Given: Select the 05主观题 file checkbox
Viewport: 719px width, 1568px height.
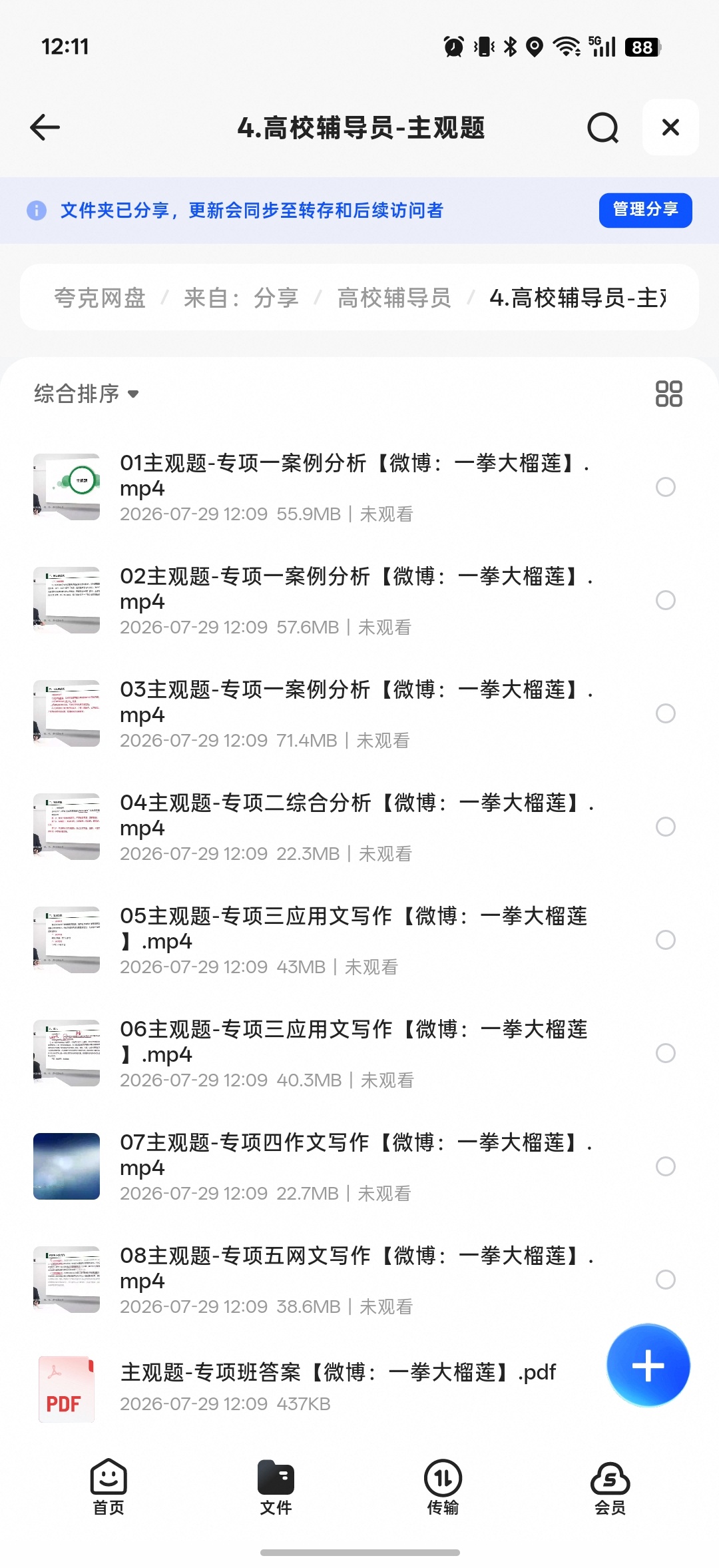Looking at the screenshot, I should [666, 940].
